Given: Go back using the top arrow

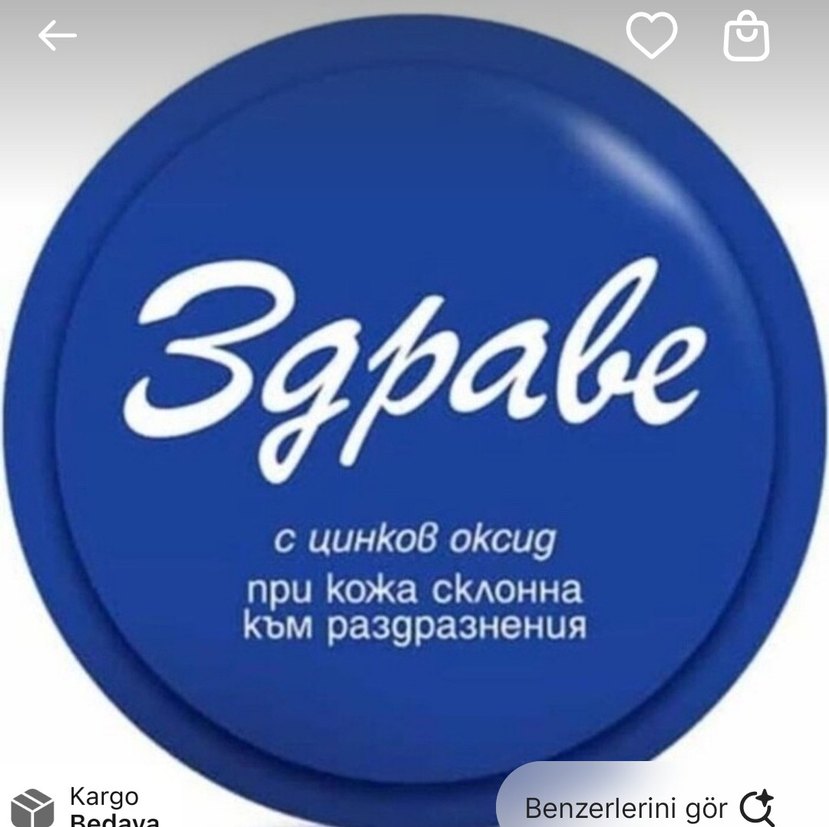Looking at the screenshot, I should tap(57, 37).
